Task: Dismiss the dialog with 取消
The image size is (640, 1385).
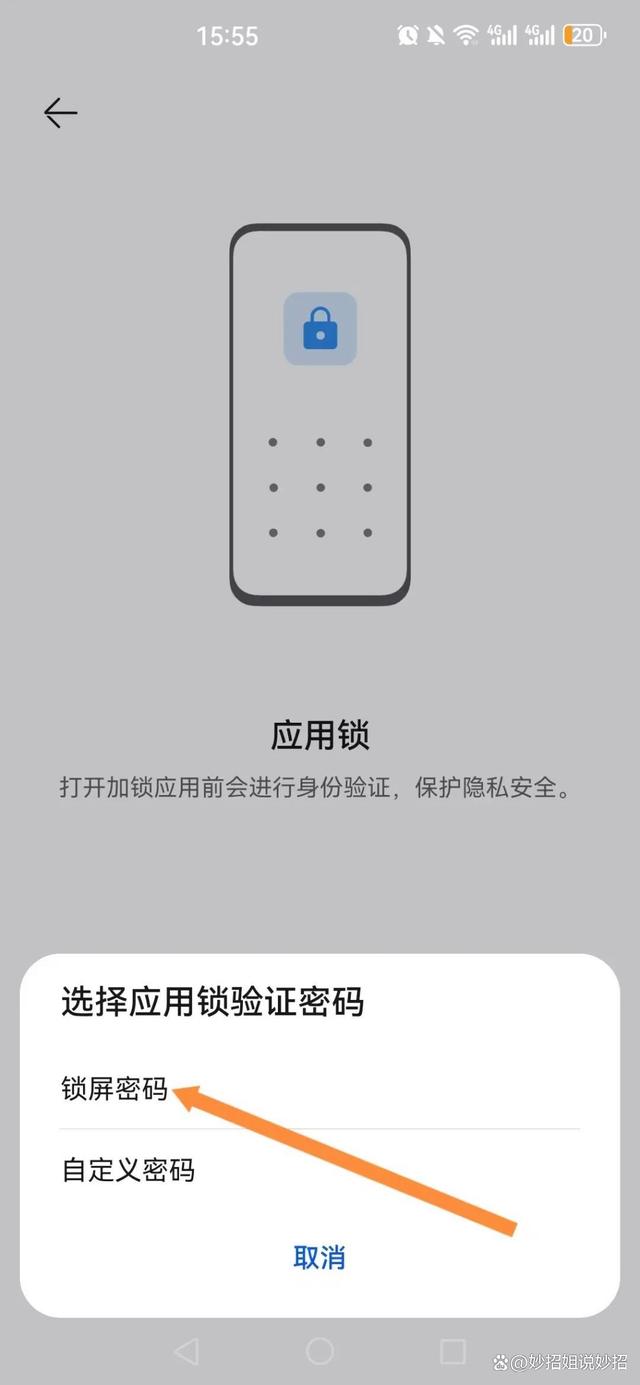Action: click(319, 1257)
